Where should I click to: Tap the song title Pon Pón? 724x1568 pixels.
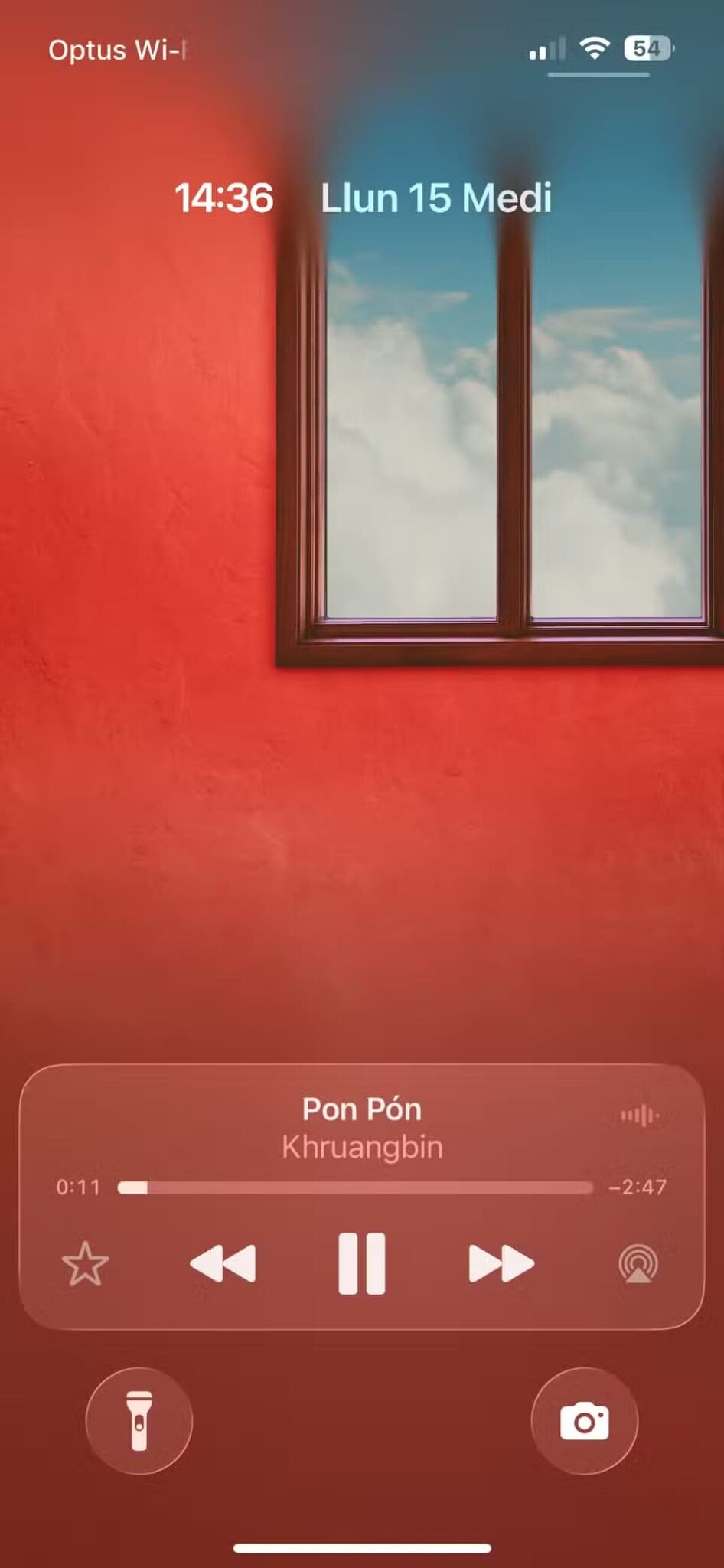coord(361,1109)
